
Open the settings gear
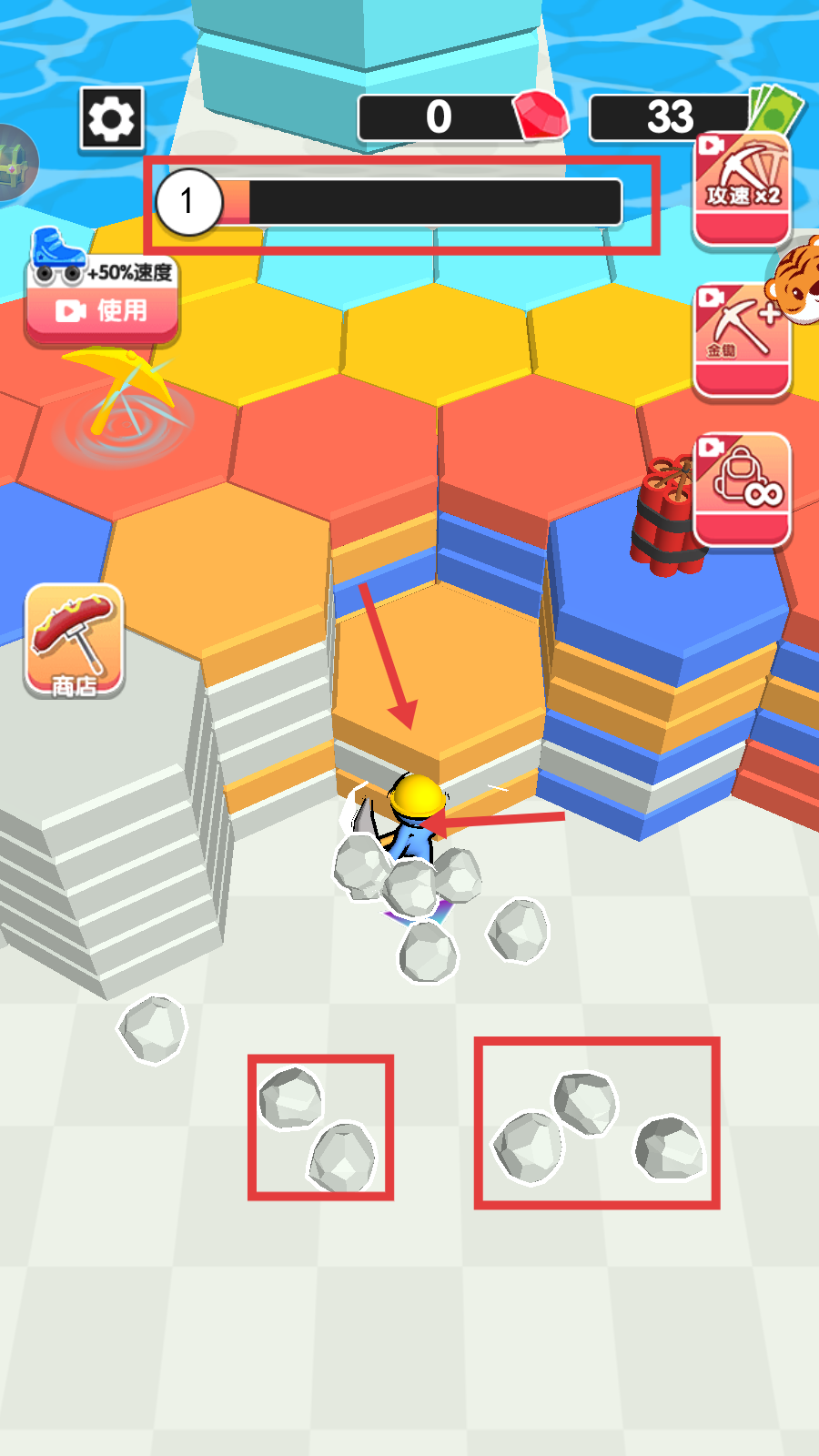pos(111,118)
